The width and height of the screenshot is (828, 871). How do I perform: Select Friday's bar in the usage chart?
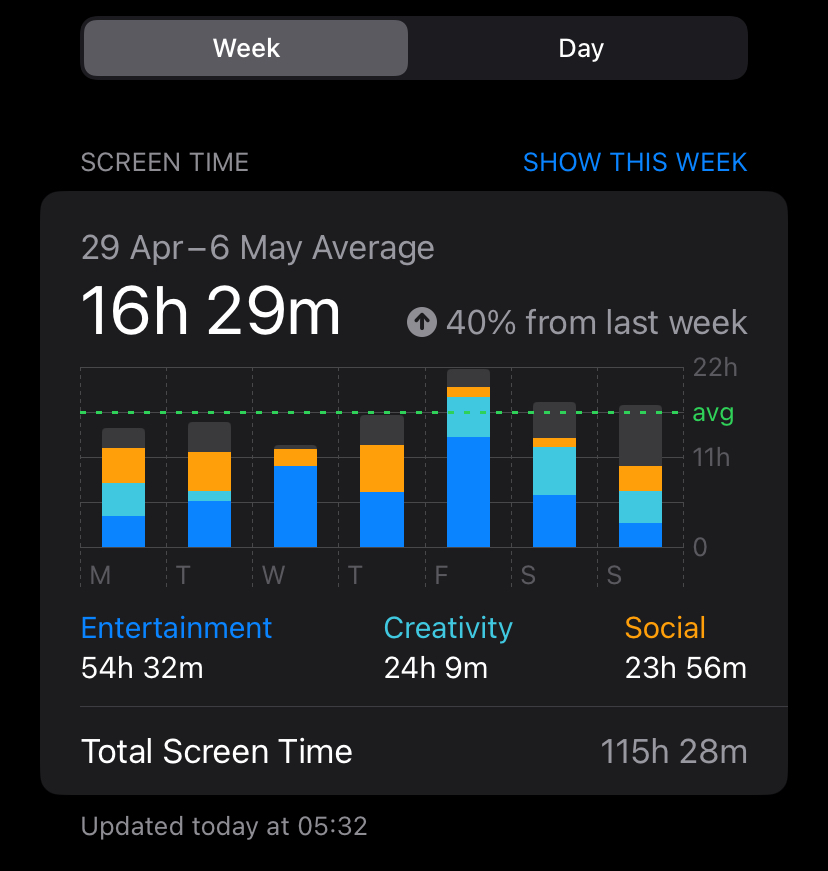pyautogui.click(x=468, y=460)
